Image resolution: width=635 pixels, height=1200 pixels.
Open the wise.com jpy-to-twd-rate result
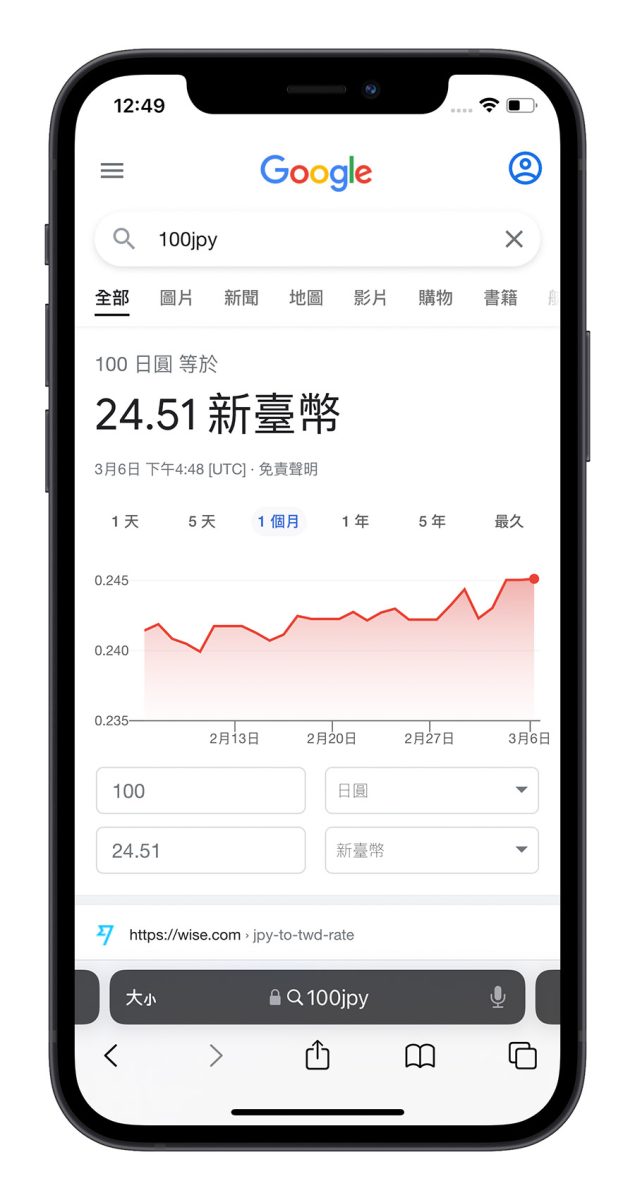[x=240, y=935]
